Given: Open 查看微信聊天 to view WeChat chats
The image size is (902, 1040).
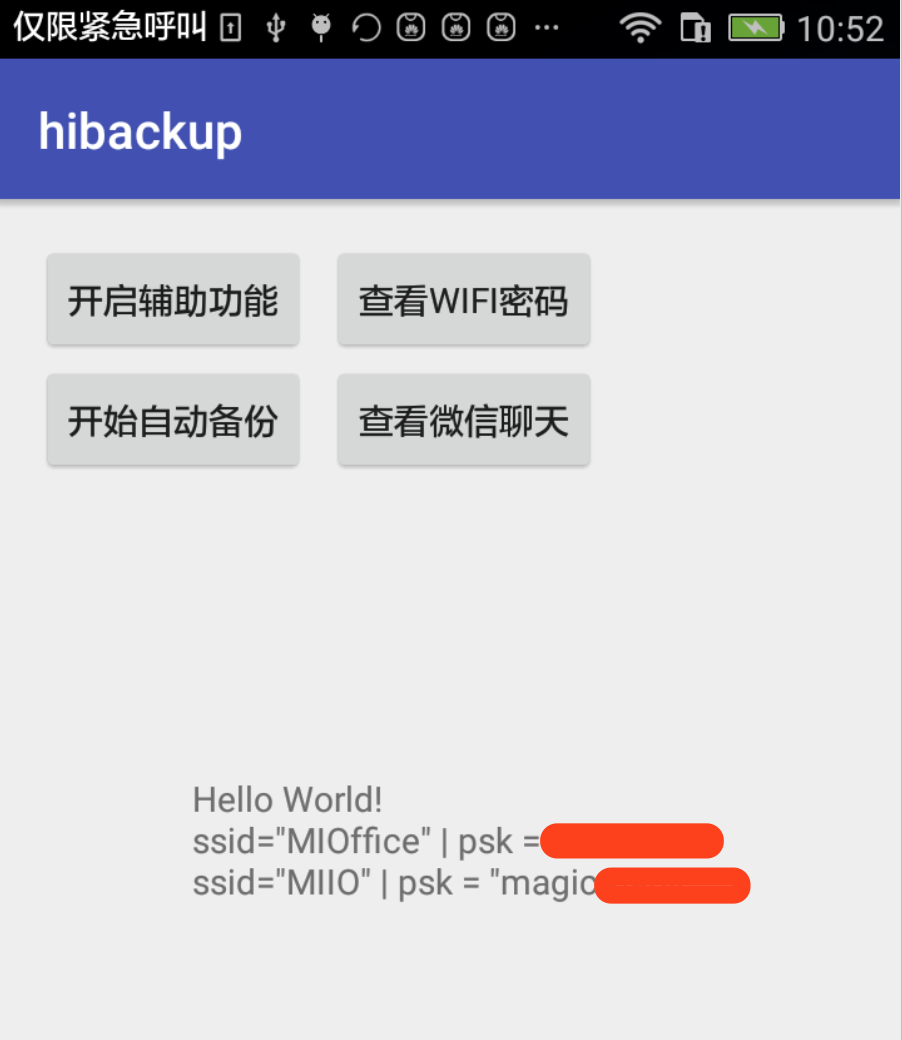Looking at the screenshot, I should [463, 421].
